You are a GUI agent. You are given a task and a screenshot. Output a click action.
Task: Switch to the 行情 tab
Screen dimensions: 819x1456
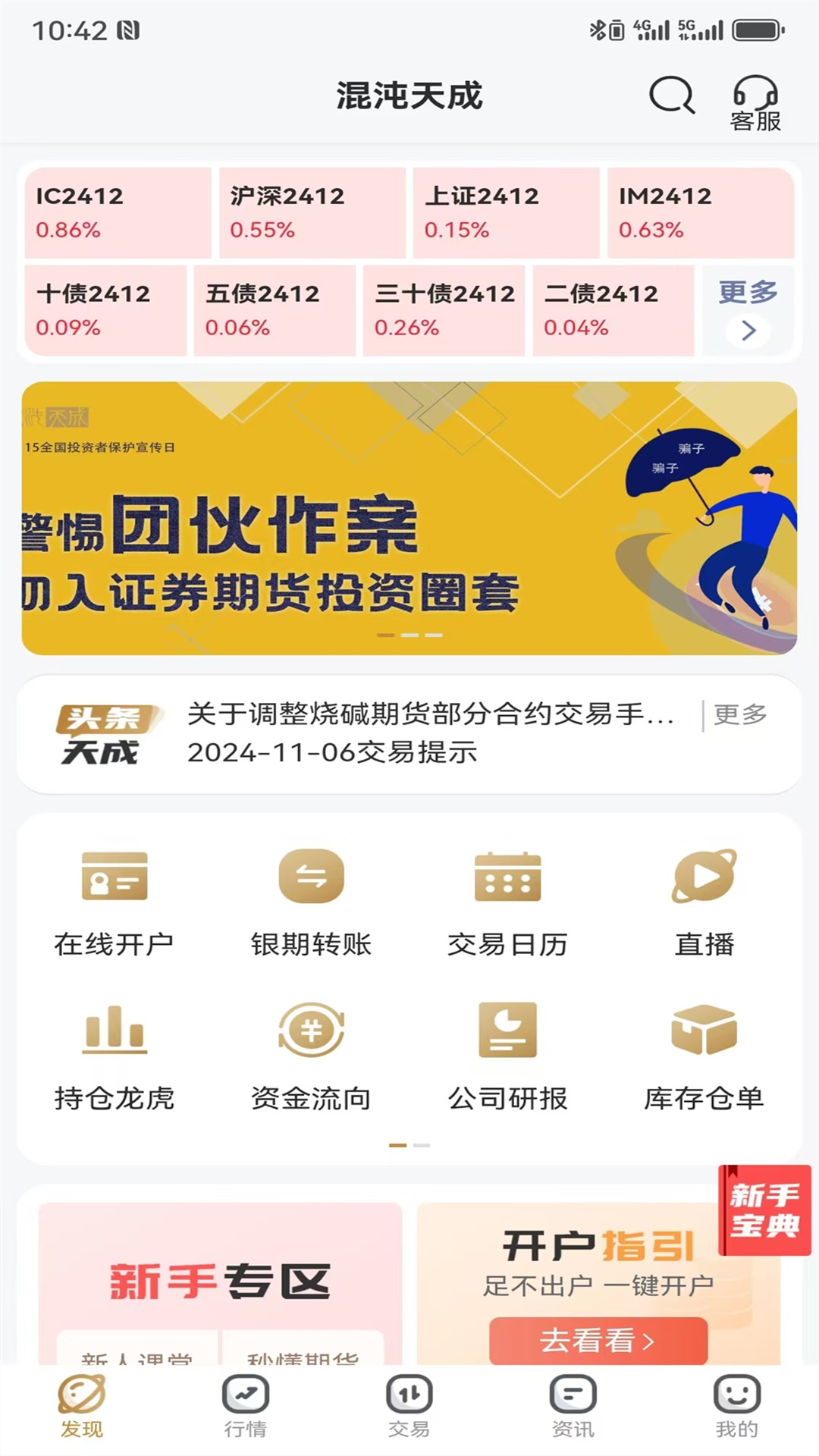point(246,1406)
